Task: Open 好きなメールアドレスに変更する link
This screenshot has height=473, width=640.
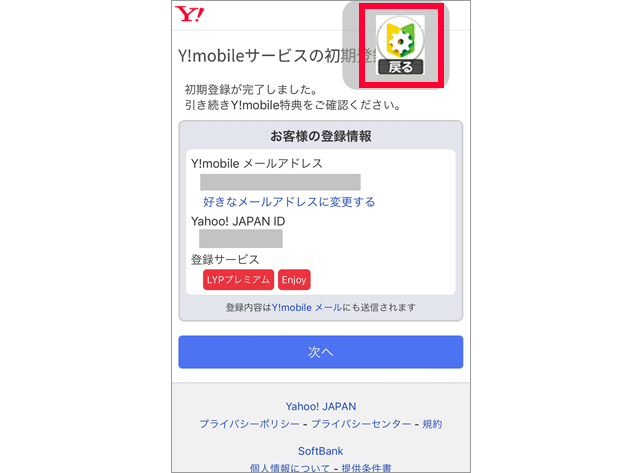Action: pyautogui.click(x=289, y=202)
